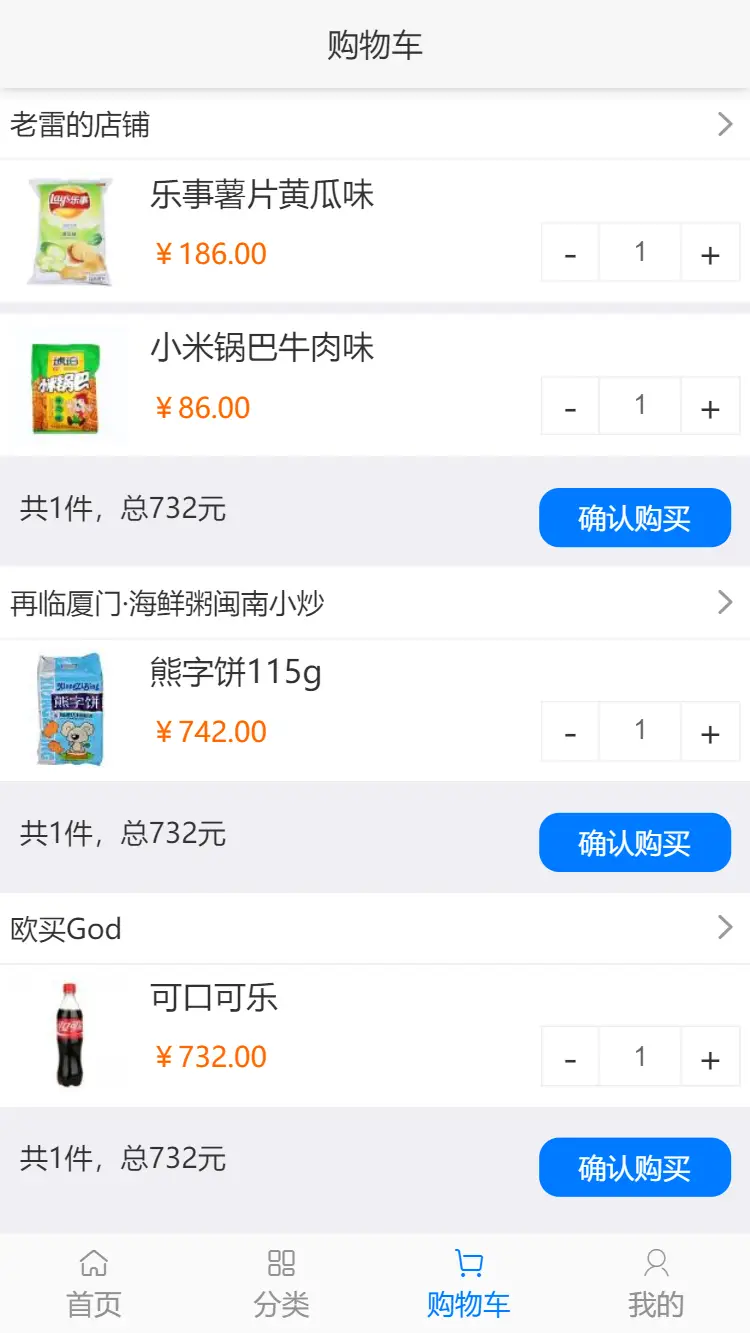The width and height of the screenshot is (750, 1333).
Task: Open the 再临厦门·海鲜粥闽南小炒 store
Action: [375, 603]
